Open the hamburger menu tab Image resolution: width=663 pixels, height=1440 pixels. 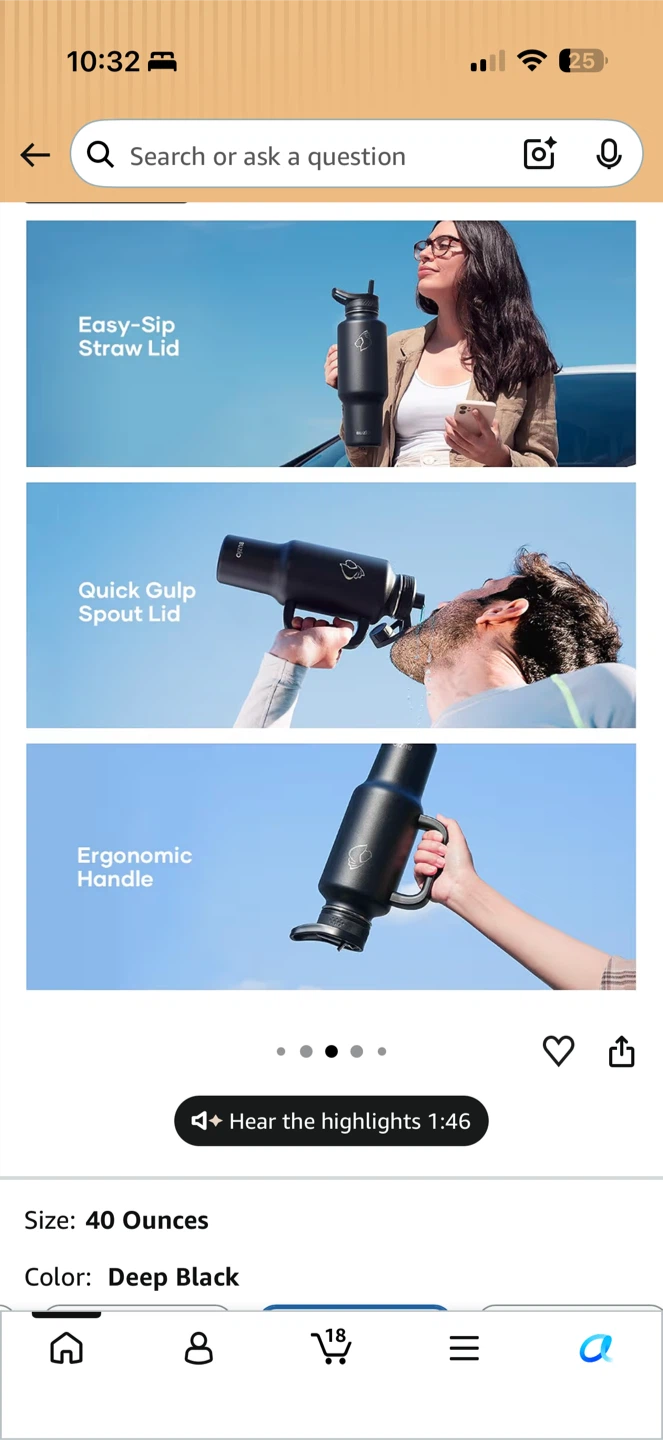tap(464, 1348)
